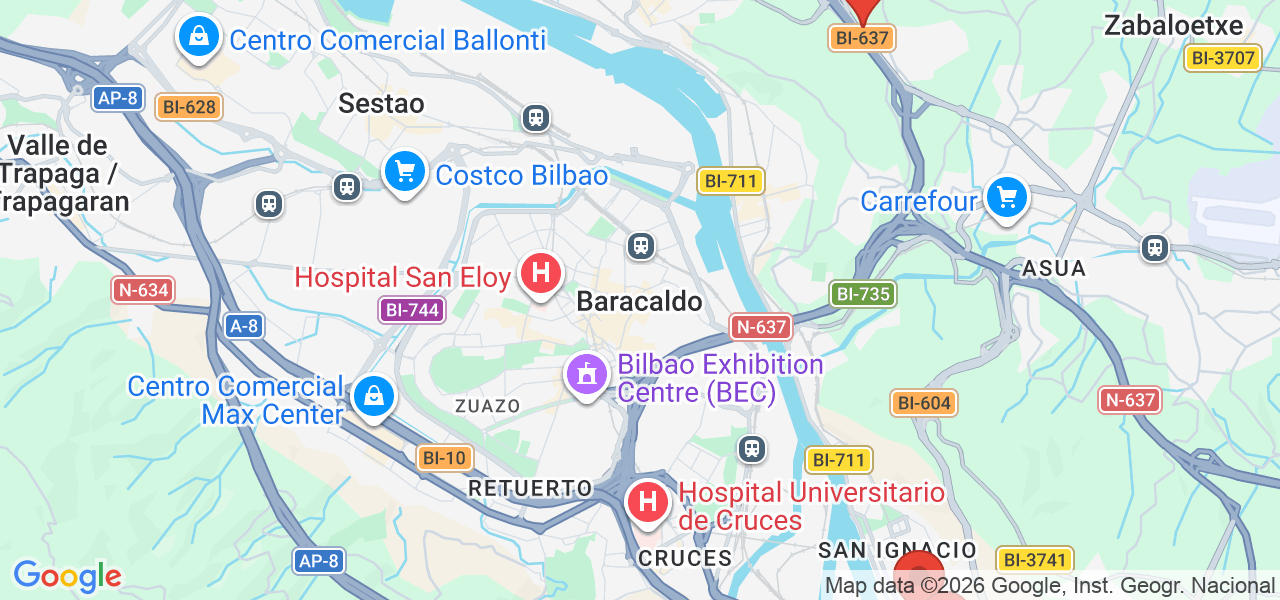The image size is (1280, 600).
Task: Select the Costco Bilbao cart marker
Action: point(405,173)
